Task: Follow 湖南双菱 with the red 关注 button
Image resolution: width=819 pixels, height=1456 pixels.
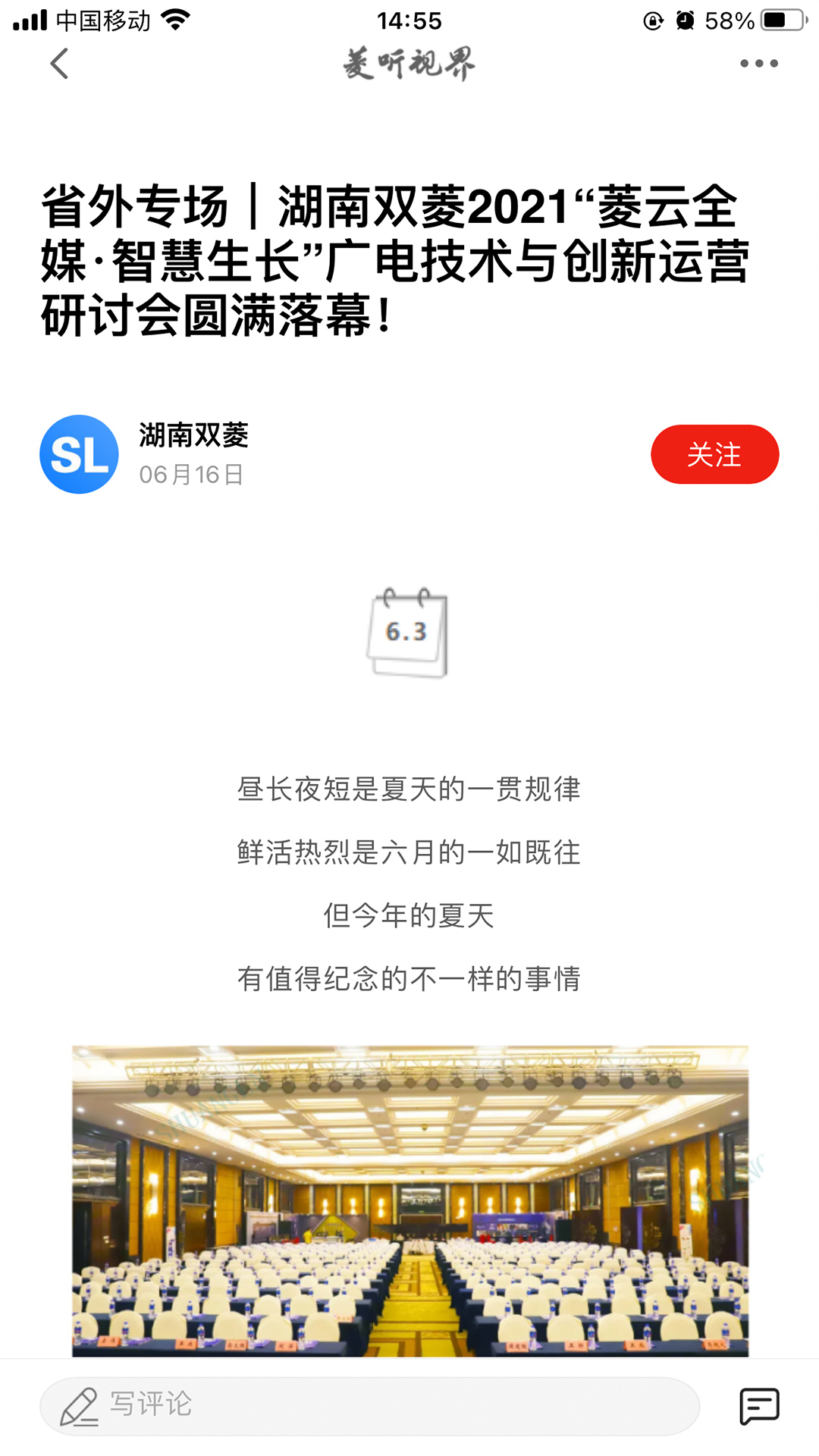Action: pos(714,454)
